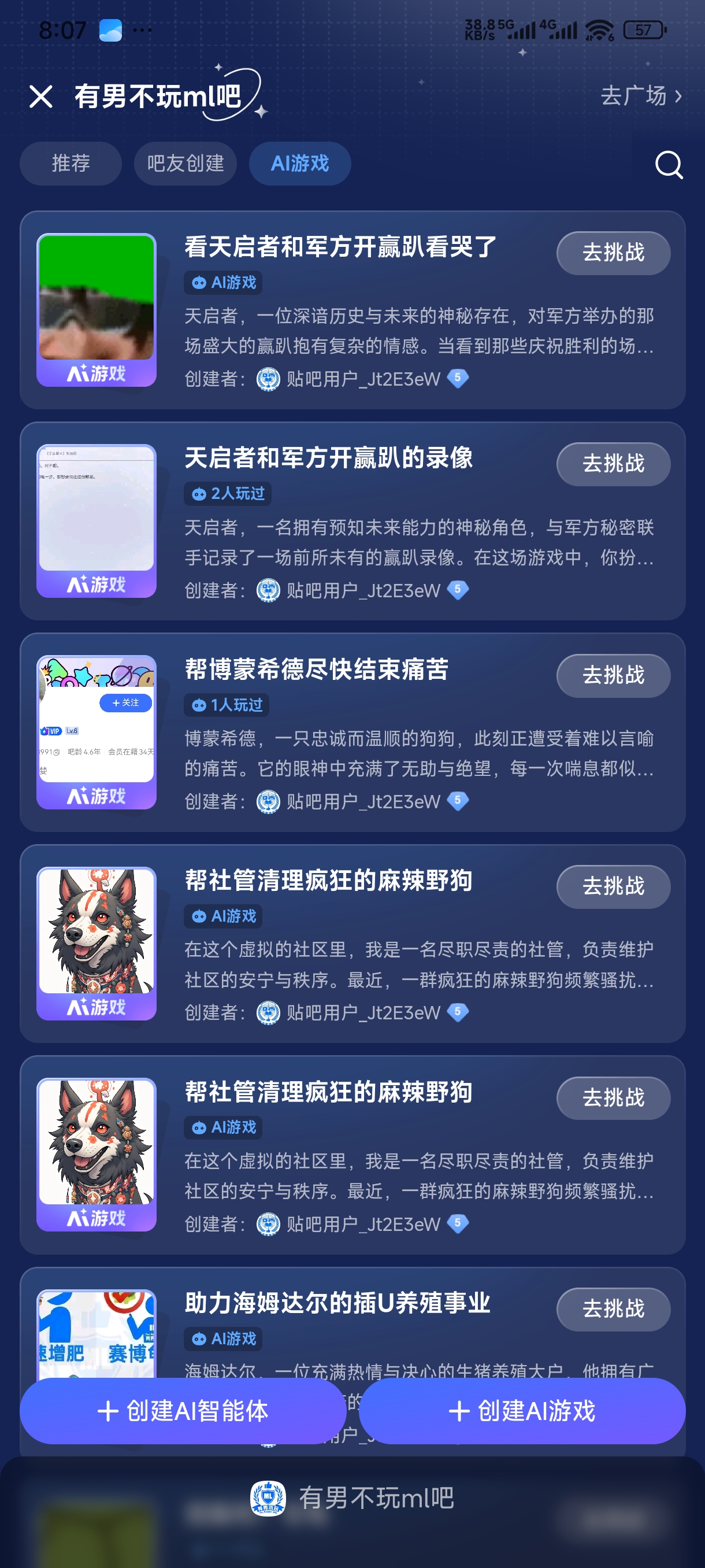Image resolution: width=705 pixels, height=1568 pixels.
Task: Open the 看天启者和军方开赢趴看哭了 game card
Action: click(x=352, y=310)
